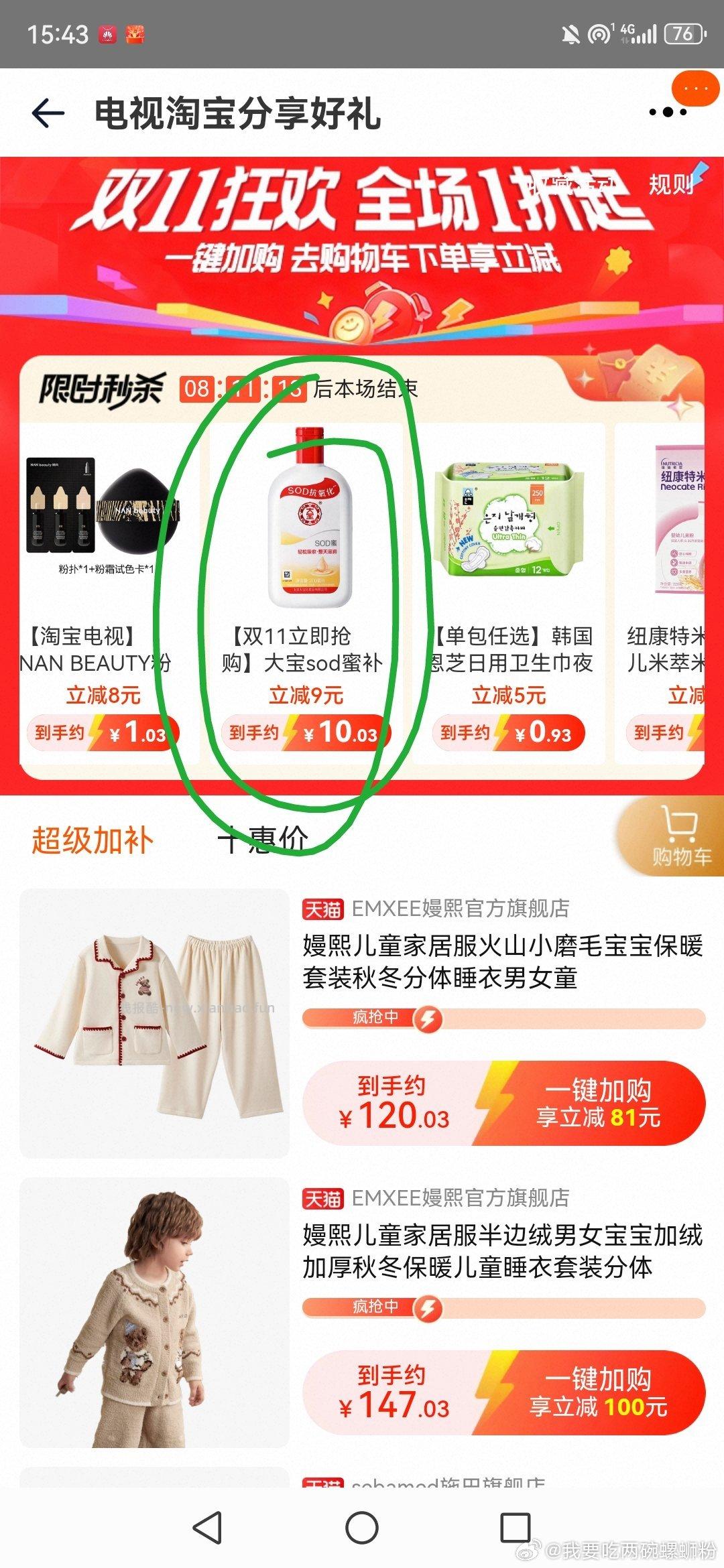Viewport: 724px width, 1568px height.
Task: Open the 半边绒 kids pajama listing
Action: [501, 1250]
